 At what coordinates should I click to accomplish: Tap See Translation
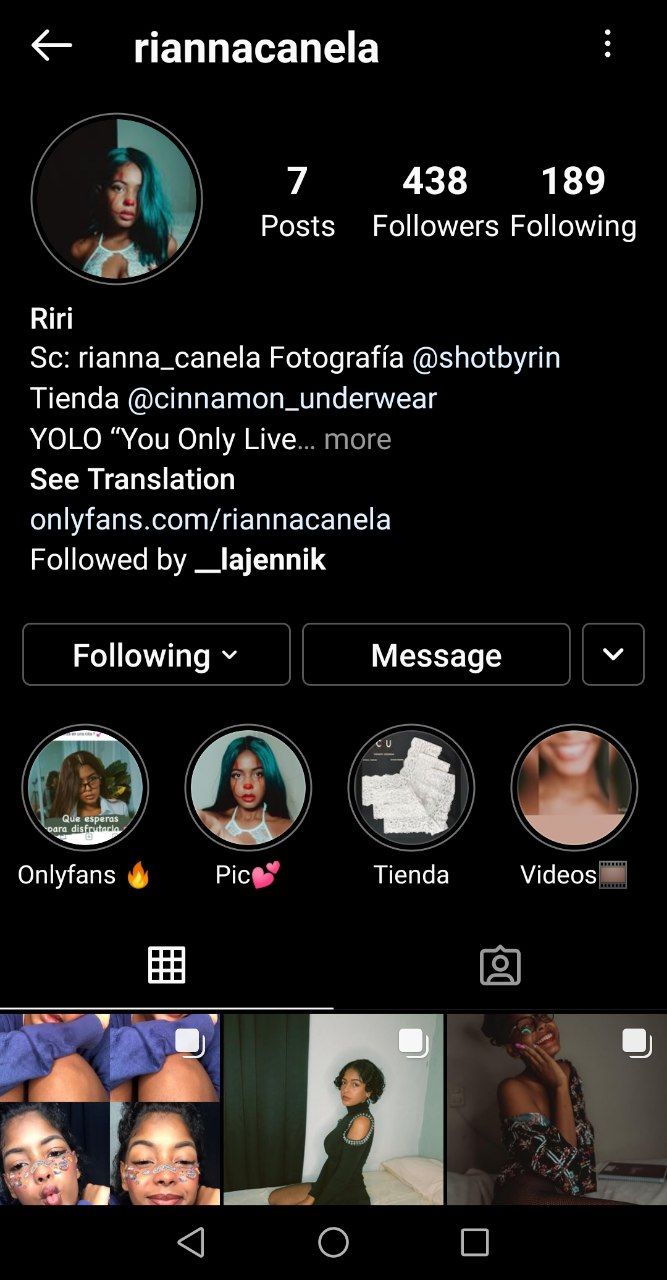tap(133, 479)
